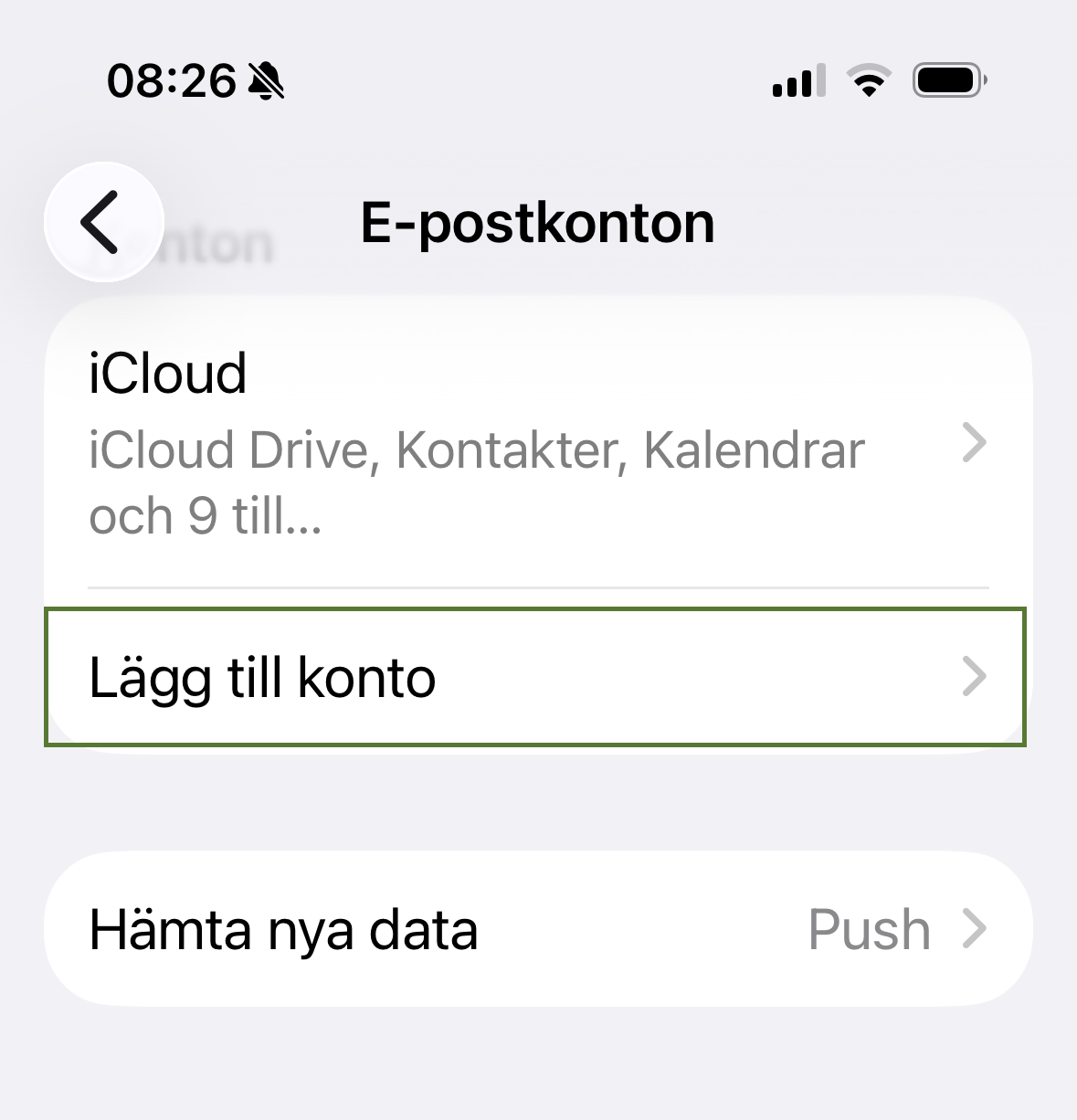Select Lägg till konto to add account
This screenshot has width=1077, height=1120.
[x=535, y=677]
